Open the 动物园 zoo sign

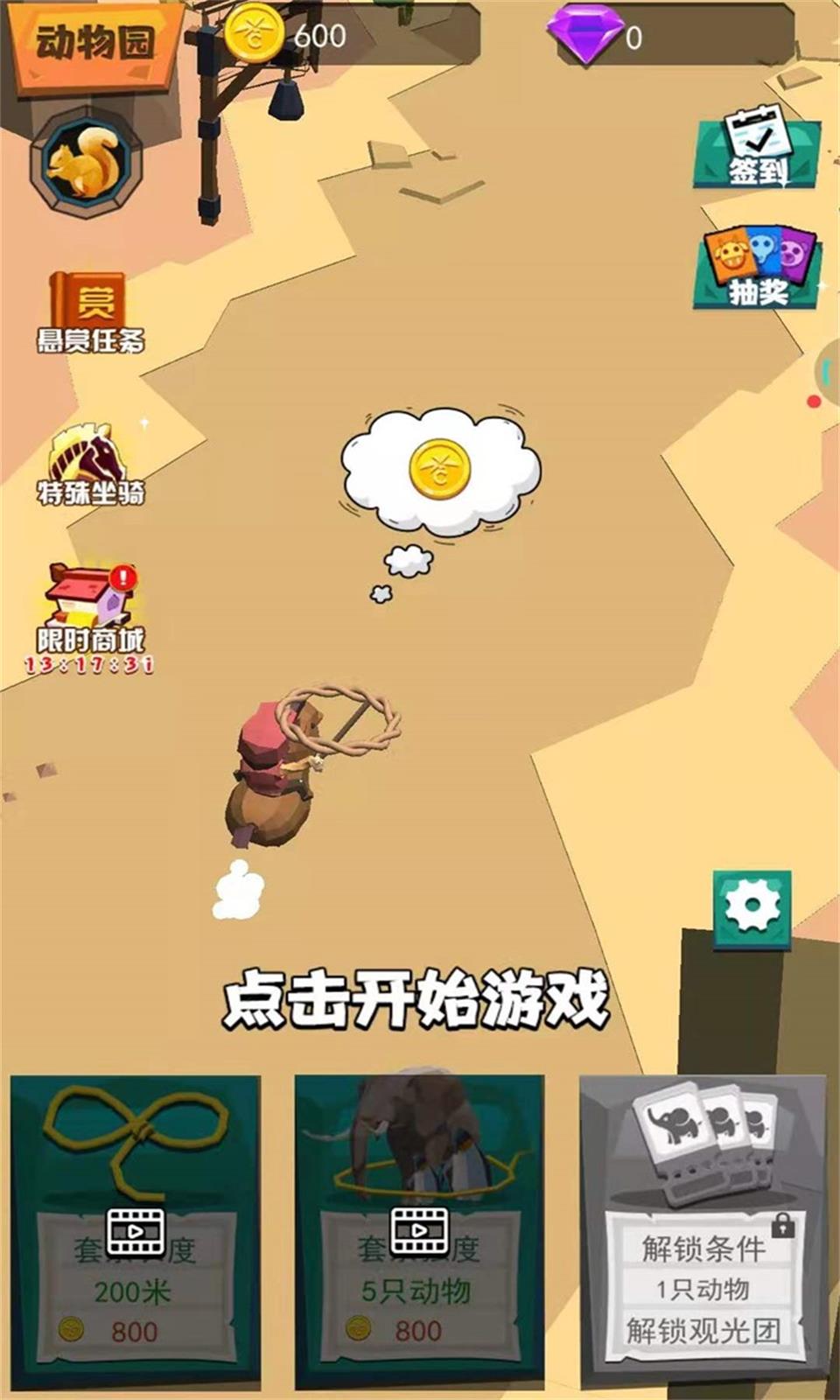(x=94, y=42)
